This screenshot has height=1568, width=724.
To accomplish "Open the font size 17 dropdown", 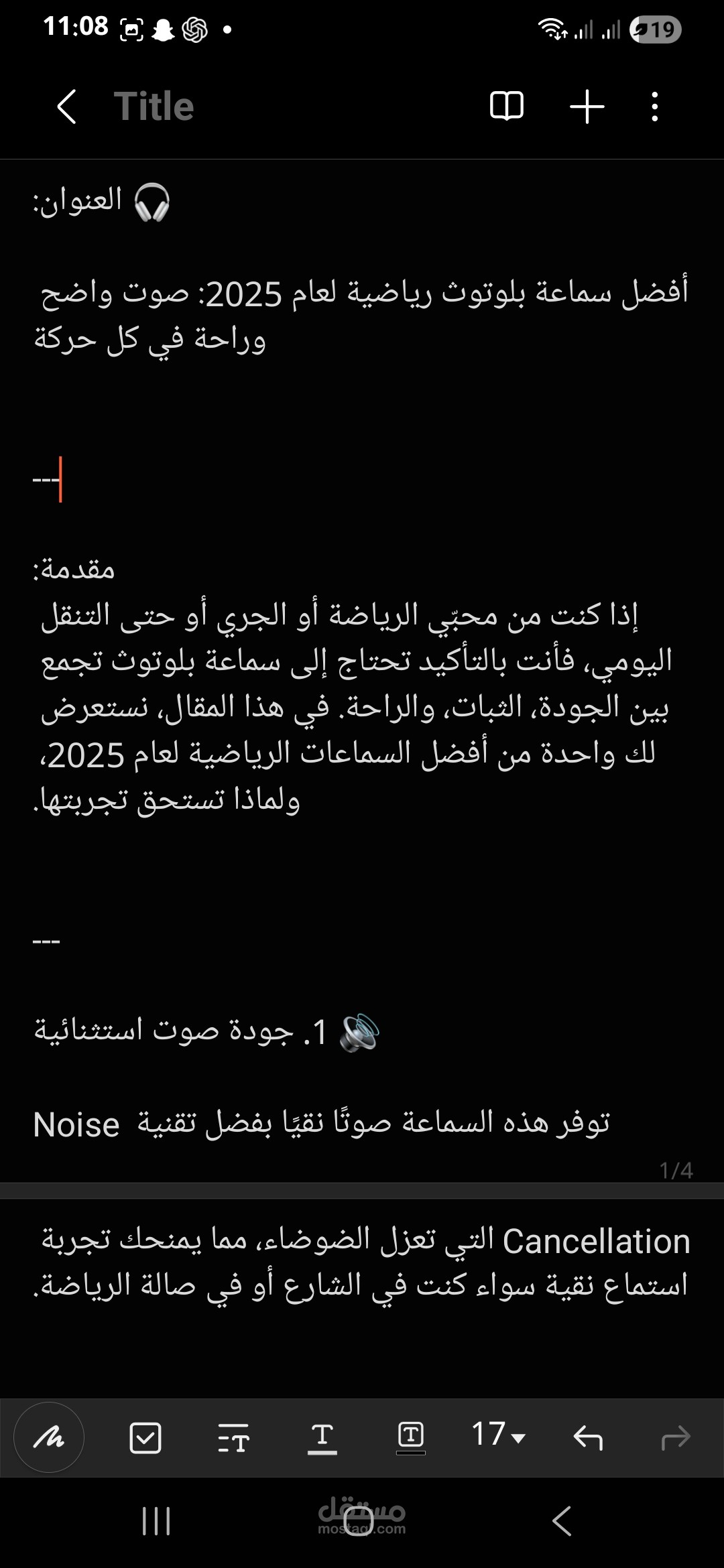I will click(x=498, y=1435).
